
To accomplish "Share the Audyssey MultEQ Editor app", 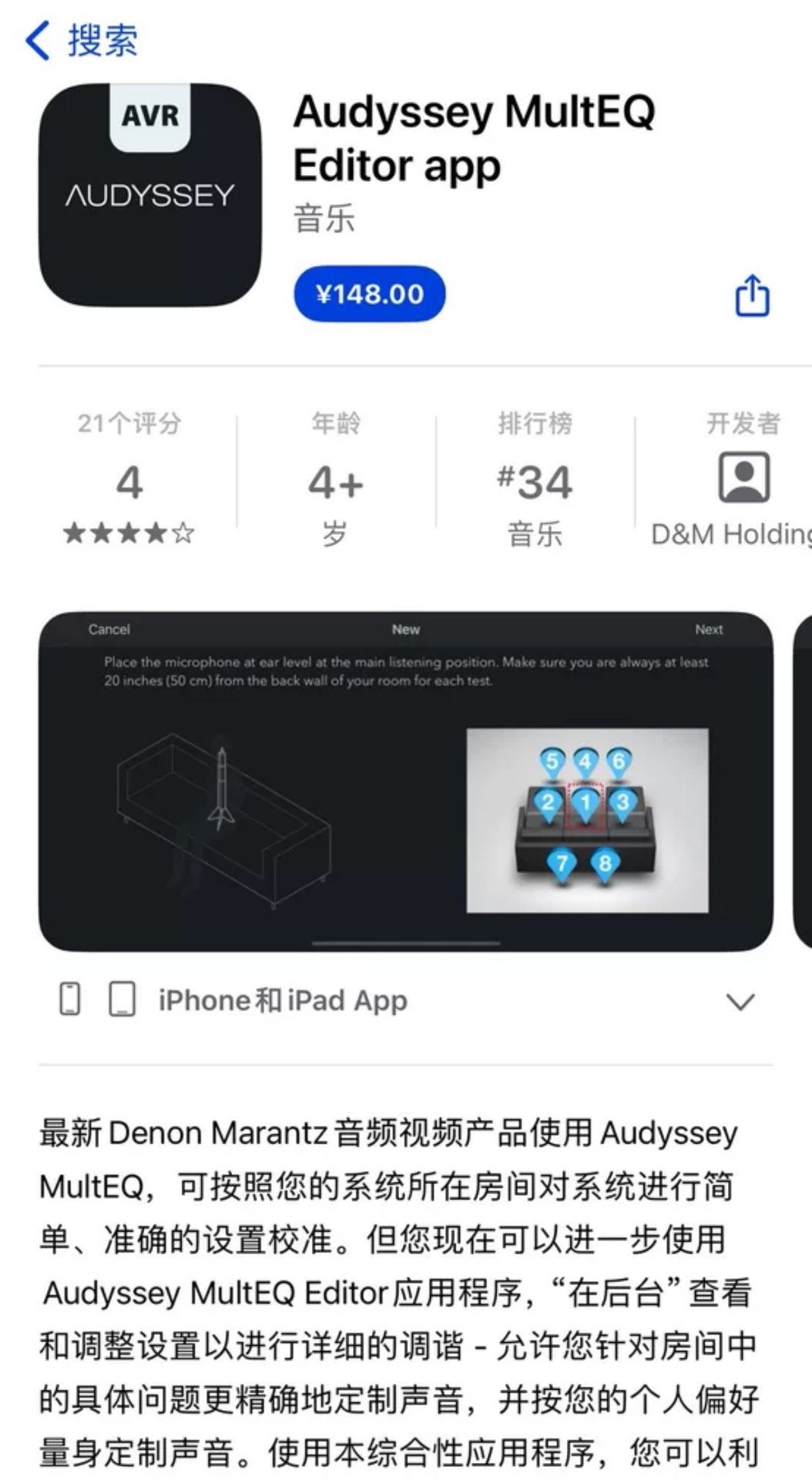I will (x=751, y=295).
